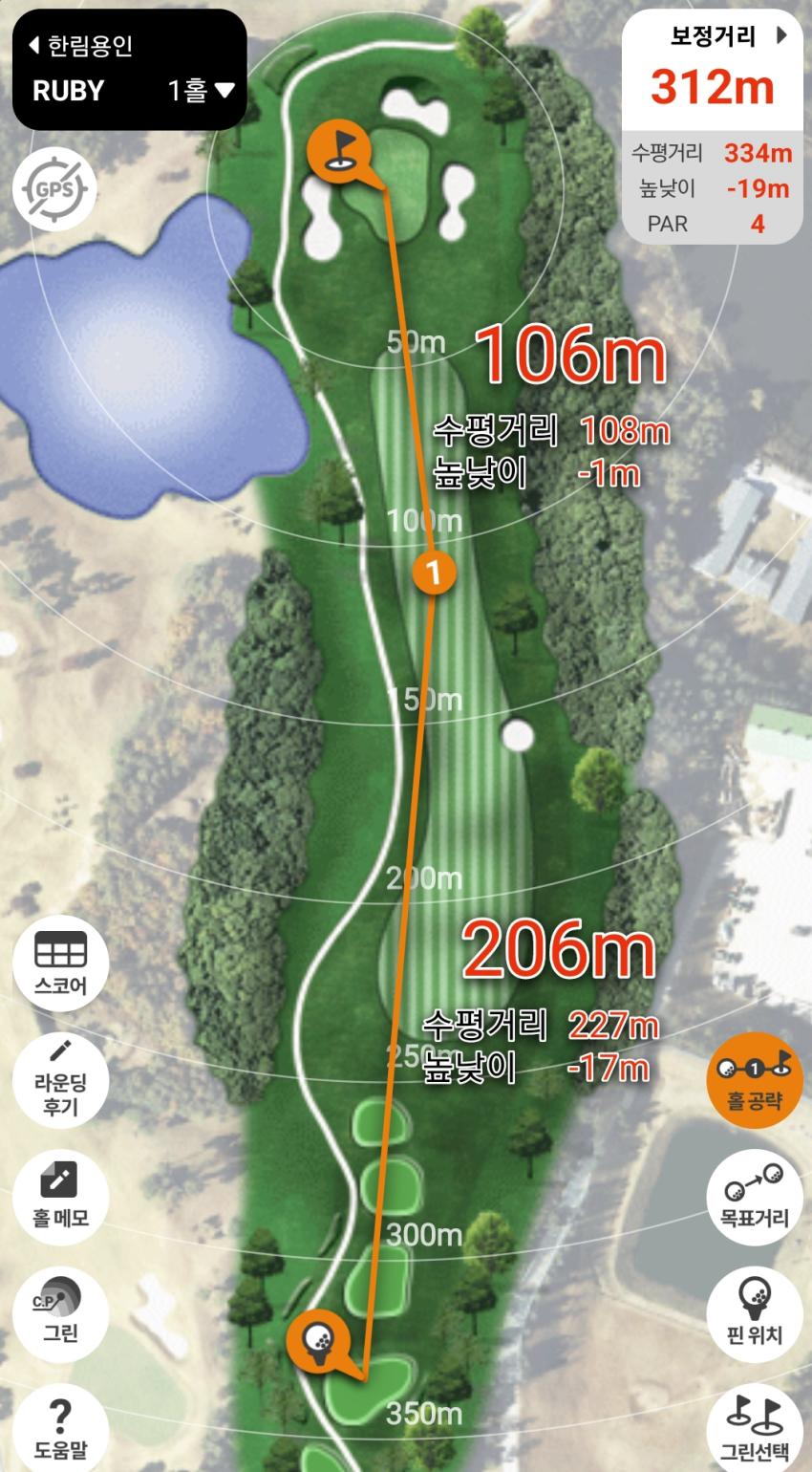Write a 라운딩 후기 review
This screenshot has width=812, height=1472.
click(x=60, y=1080)
